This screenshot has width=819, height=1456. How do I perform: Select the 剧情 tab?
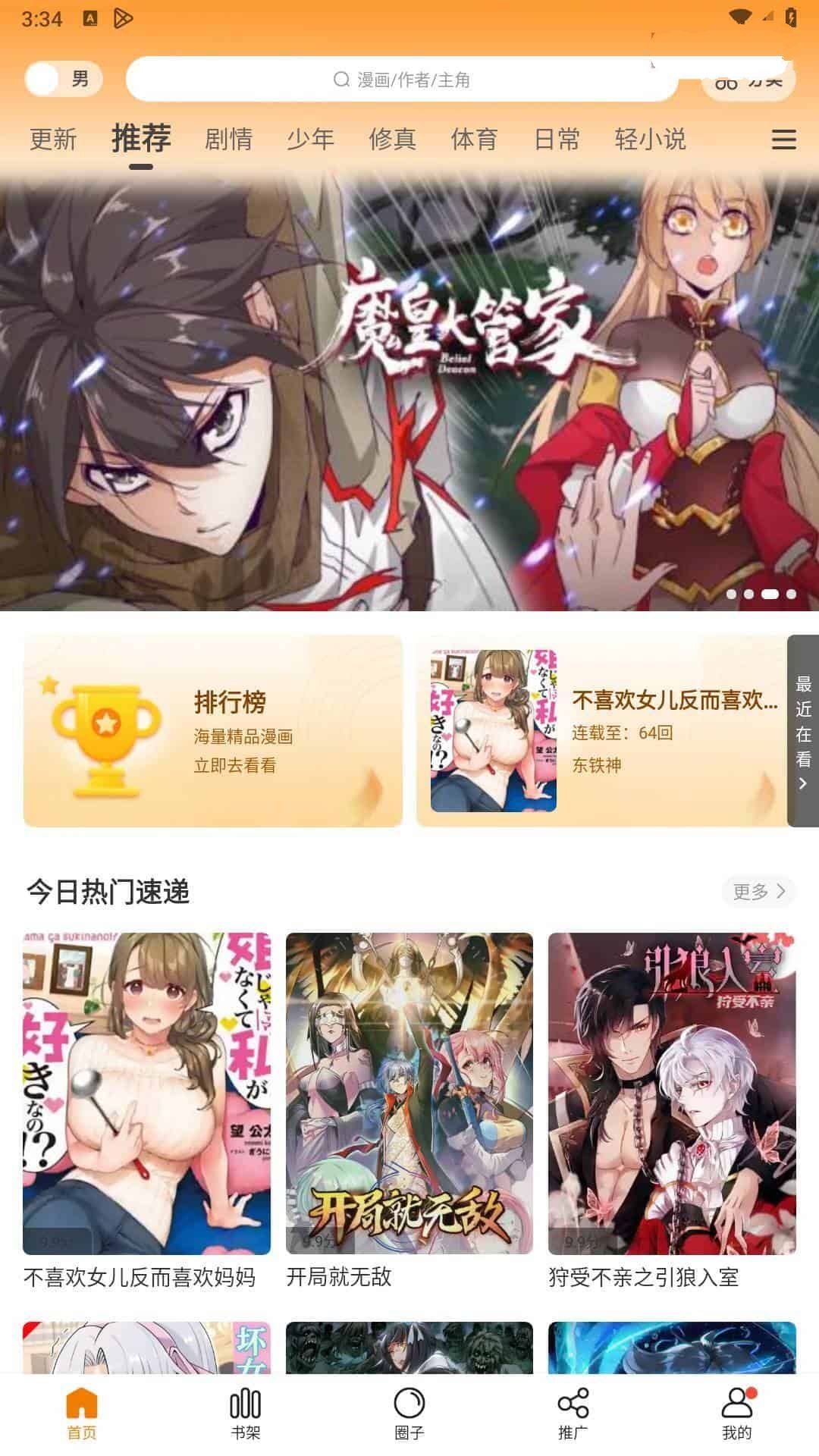pyautogui.click(x=228, y=140)
